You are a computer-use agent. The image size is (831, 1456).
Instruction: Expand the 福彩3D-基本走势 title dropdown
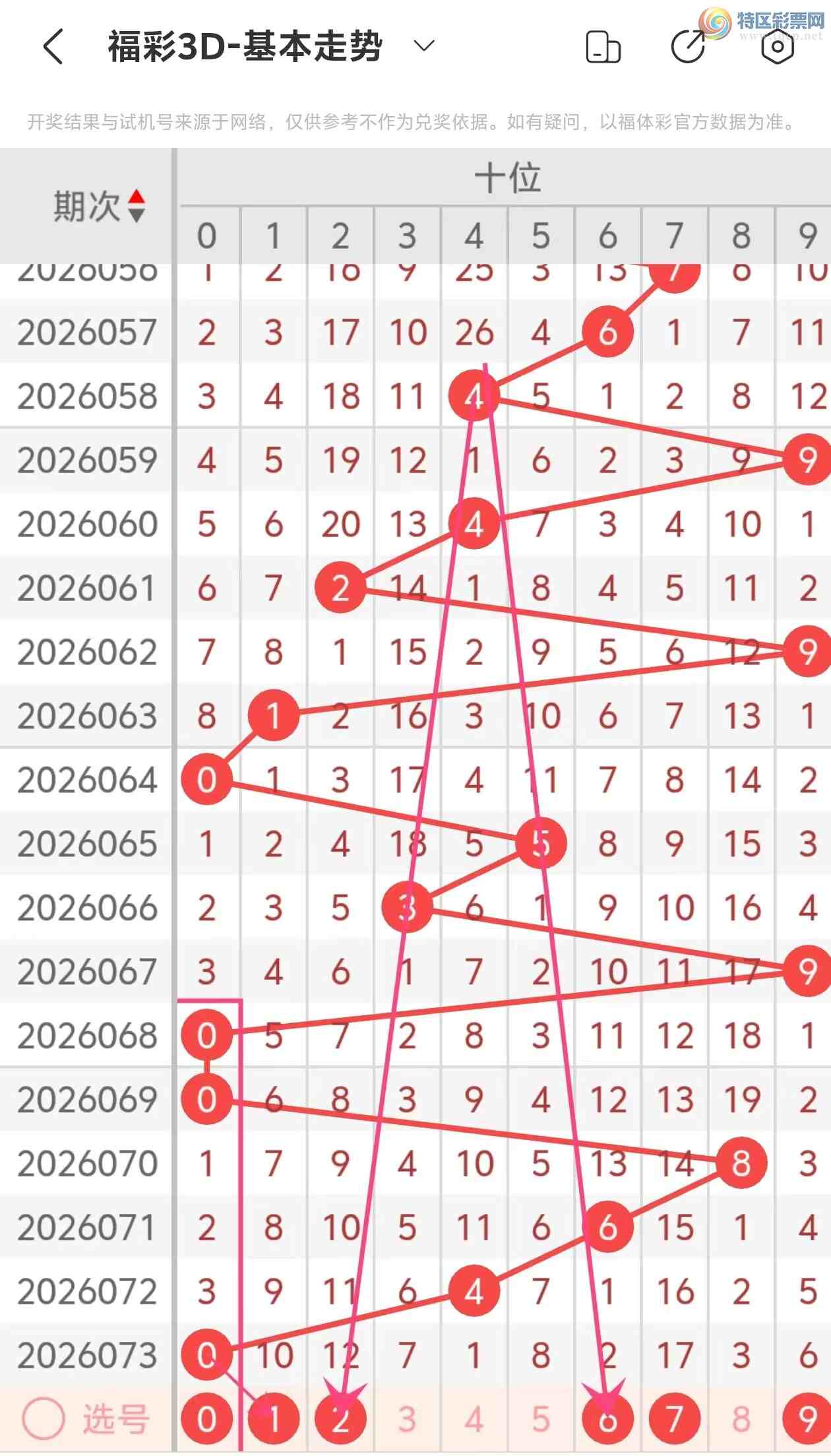tap(423, 46)
